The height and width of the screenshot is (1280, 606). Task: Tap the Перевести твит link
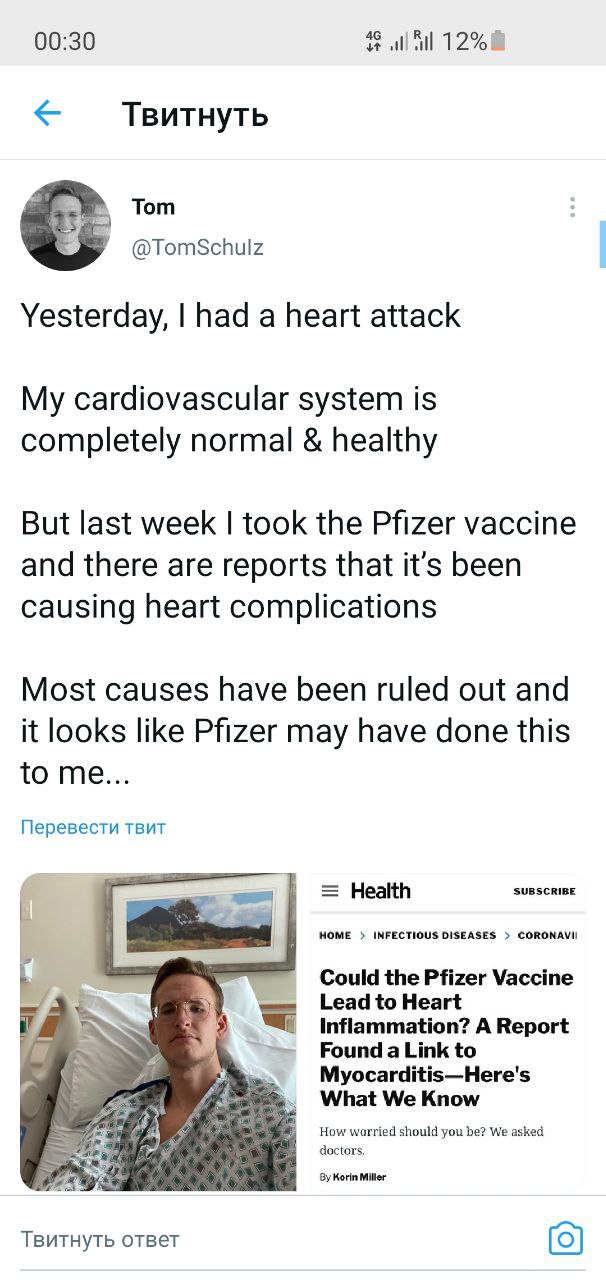point(93,827)
